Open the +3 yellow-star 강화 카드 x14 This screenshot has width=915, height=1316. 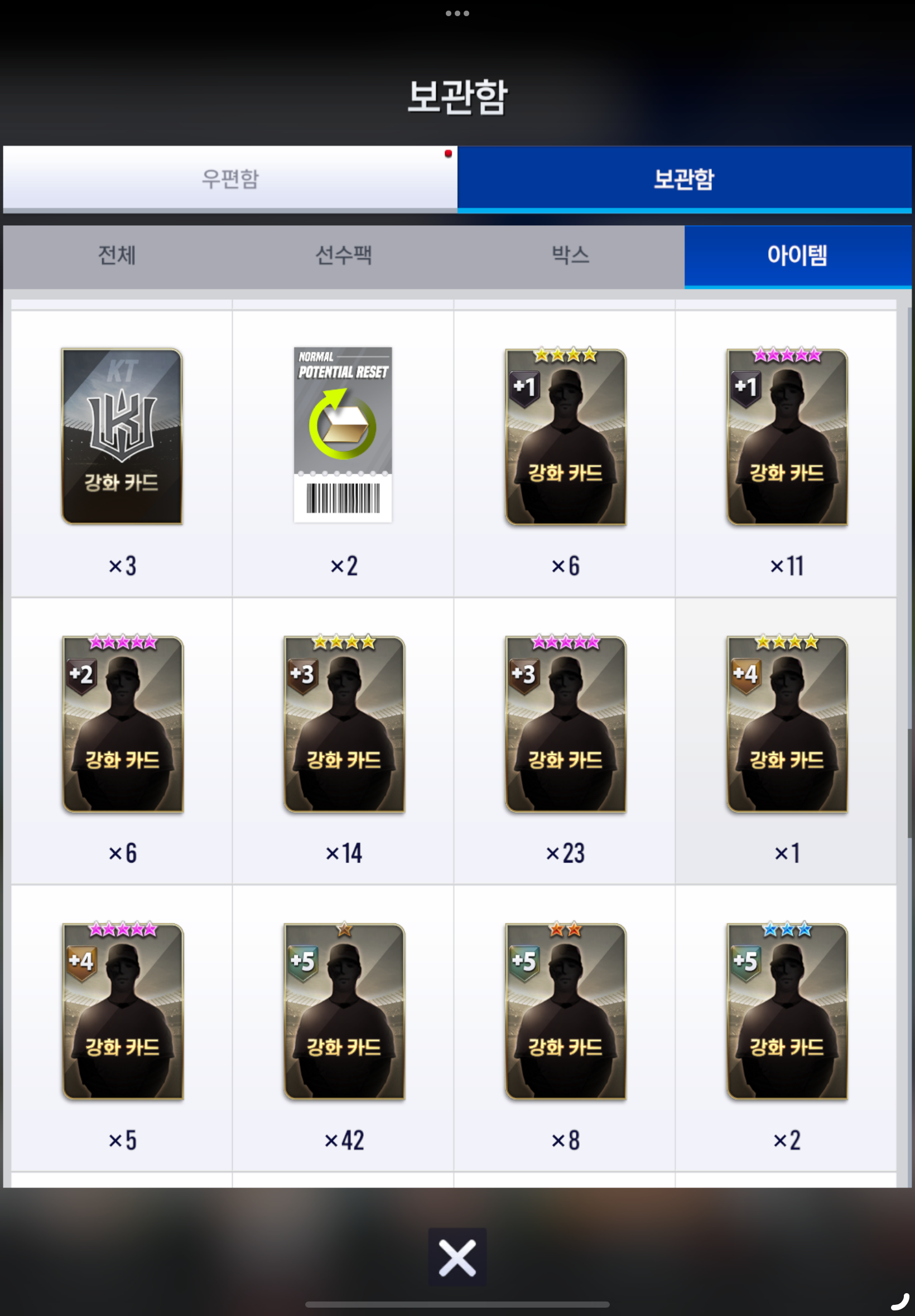click(344, 724)
